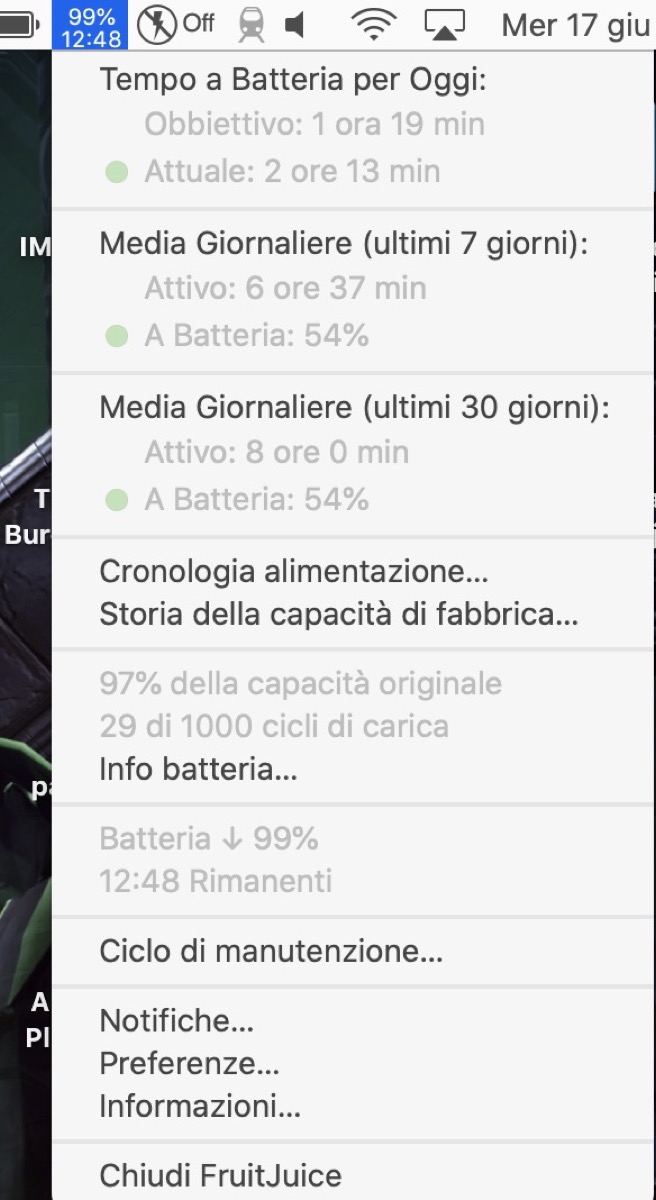
Task: Open Storia della capacità di fabbrica
Action: [x=338, y=614]
